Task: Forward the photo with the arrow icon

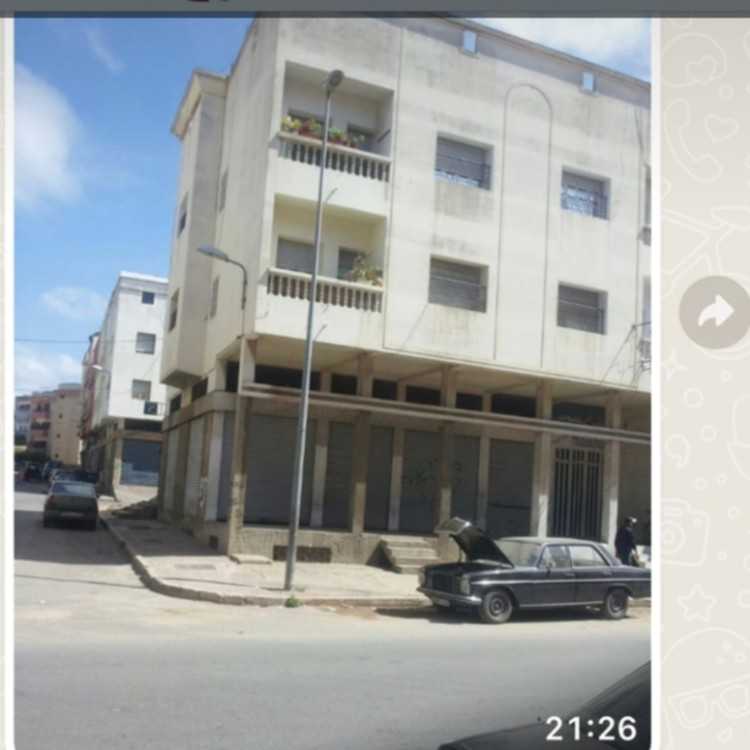Action: pyautogui.click(x=714, y=312)
